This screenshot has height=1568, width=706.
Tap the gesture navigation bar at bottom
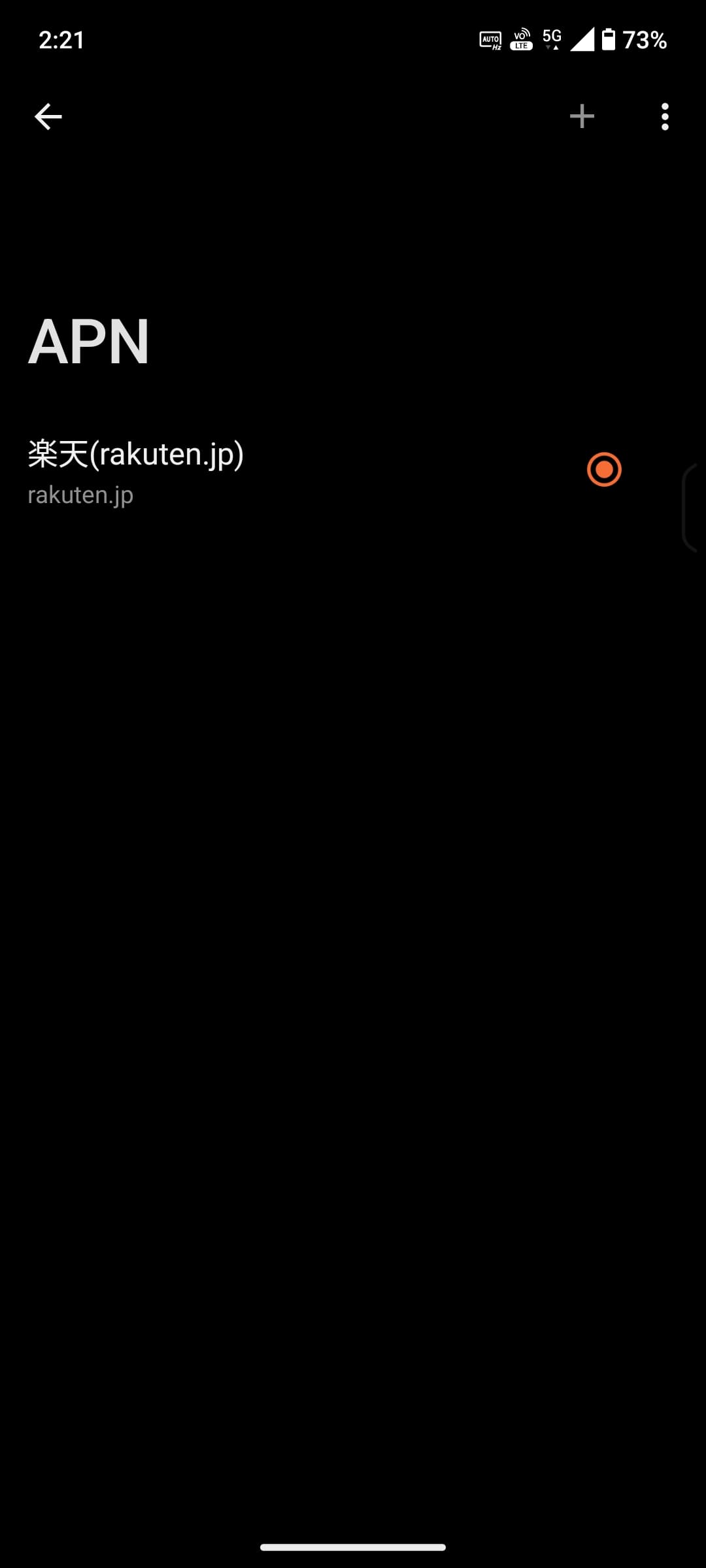(353, 1548)
